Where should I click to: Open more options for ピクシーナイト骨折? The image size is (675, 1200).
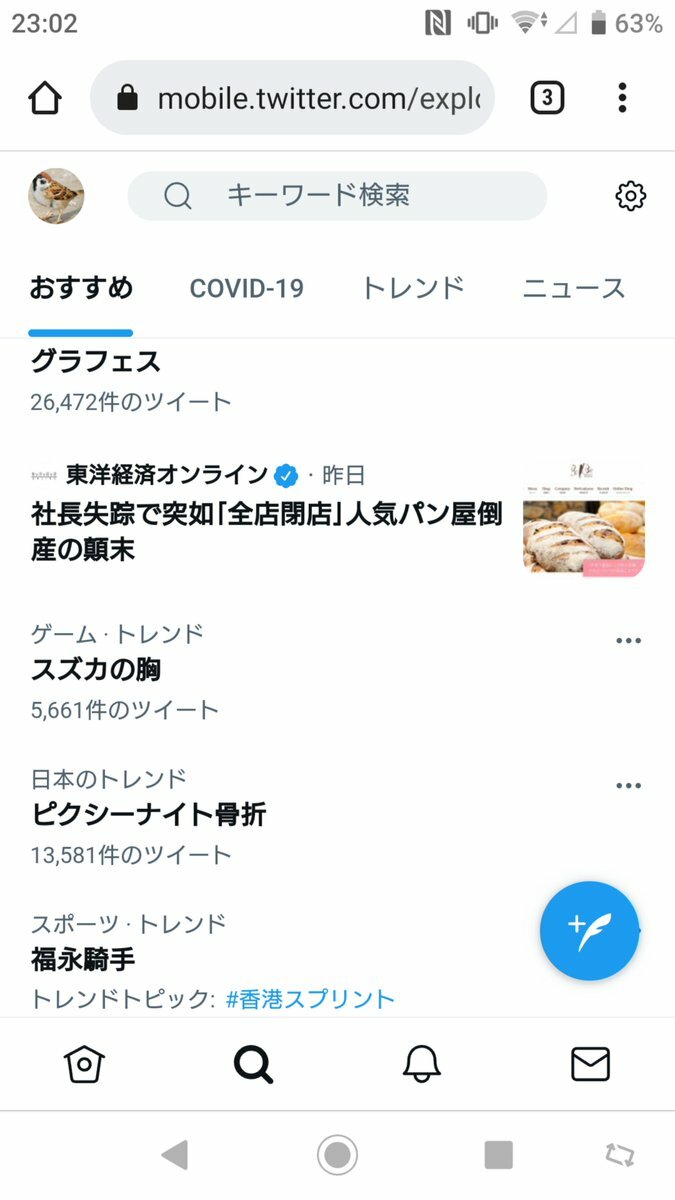point(628,786)
